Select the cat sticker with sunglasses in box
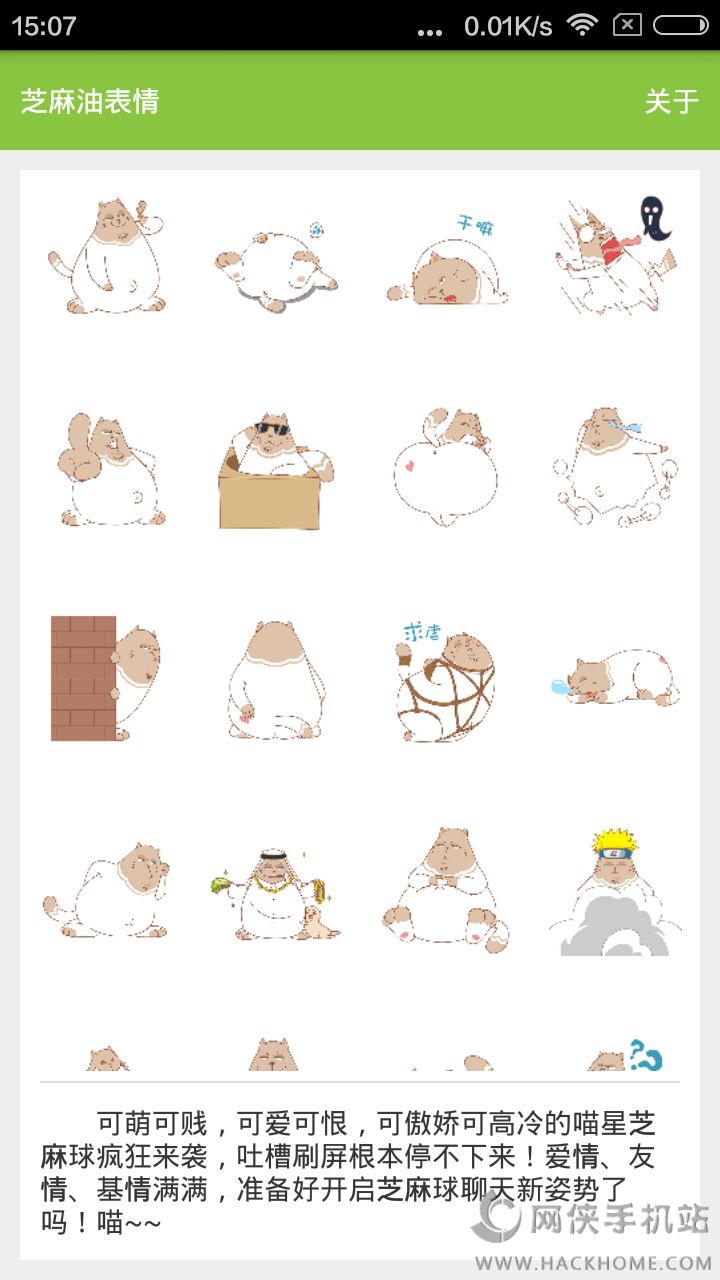Viewport: 720px width, 1280px height. pyautogui.click(x=272, y=470)
